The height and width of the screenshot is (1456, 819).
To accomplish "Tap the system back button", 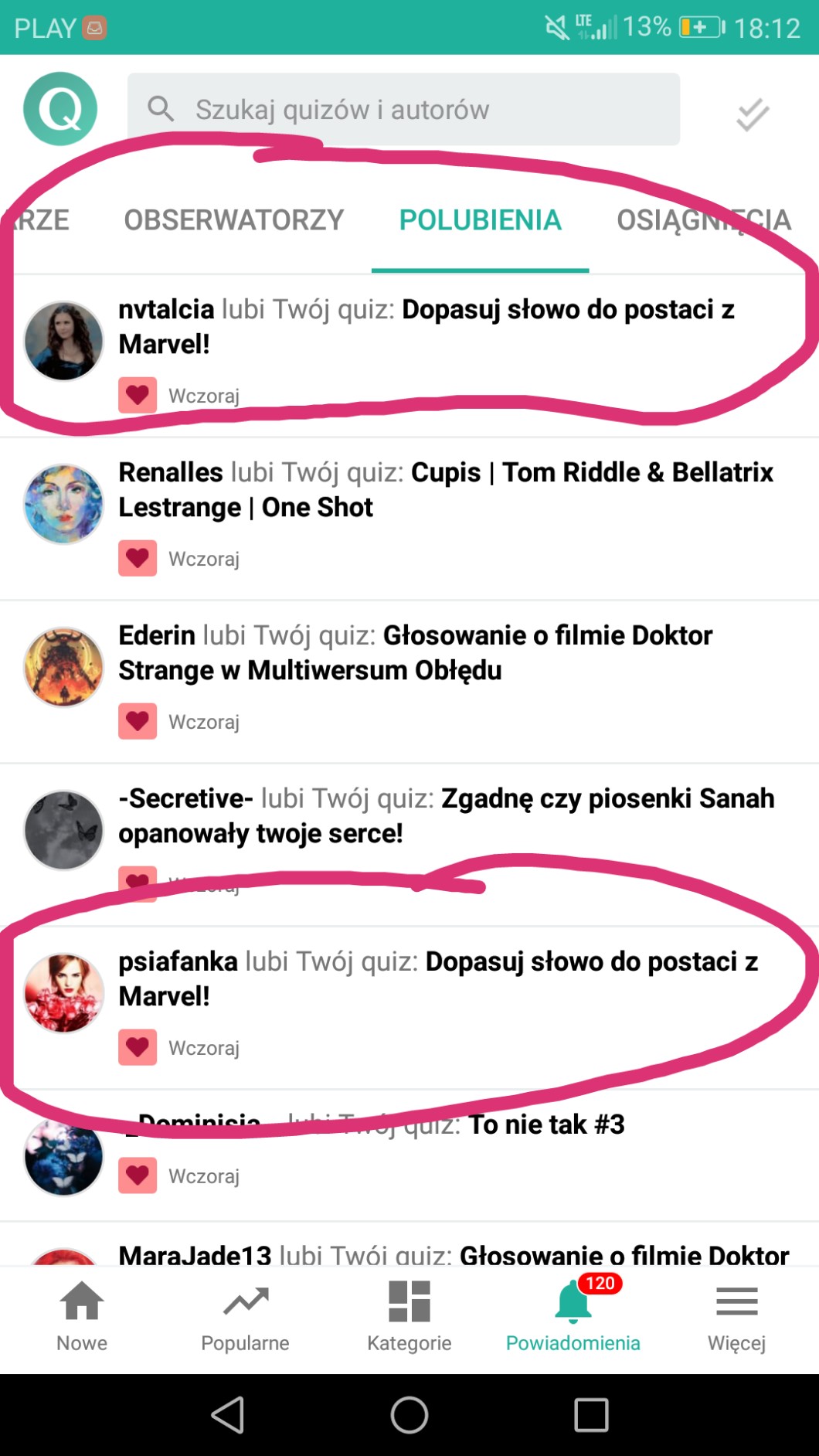I will (x=228, y=1415).
